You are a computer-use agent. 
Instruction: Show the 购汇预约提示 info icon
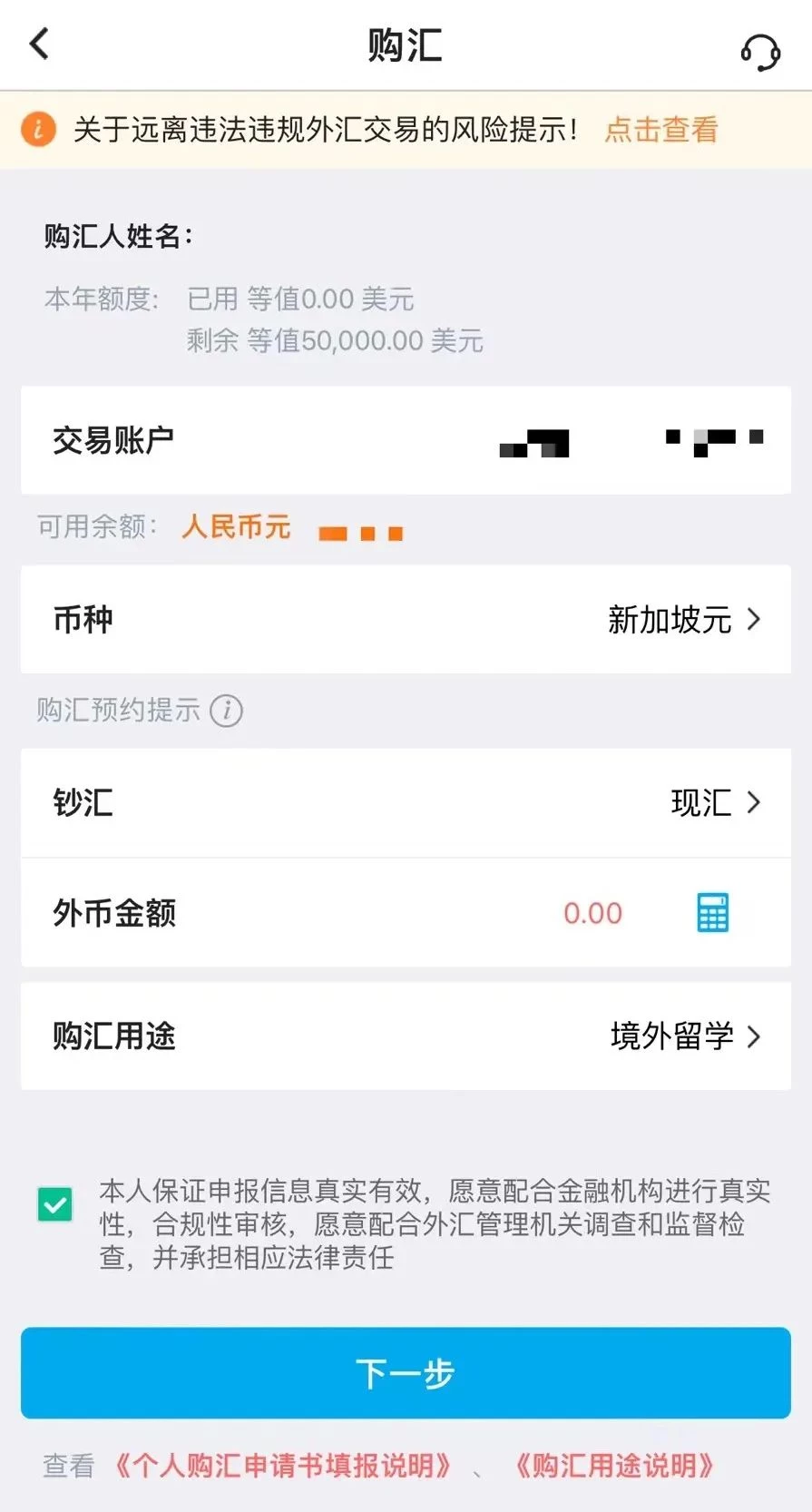(227, 711)
